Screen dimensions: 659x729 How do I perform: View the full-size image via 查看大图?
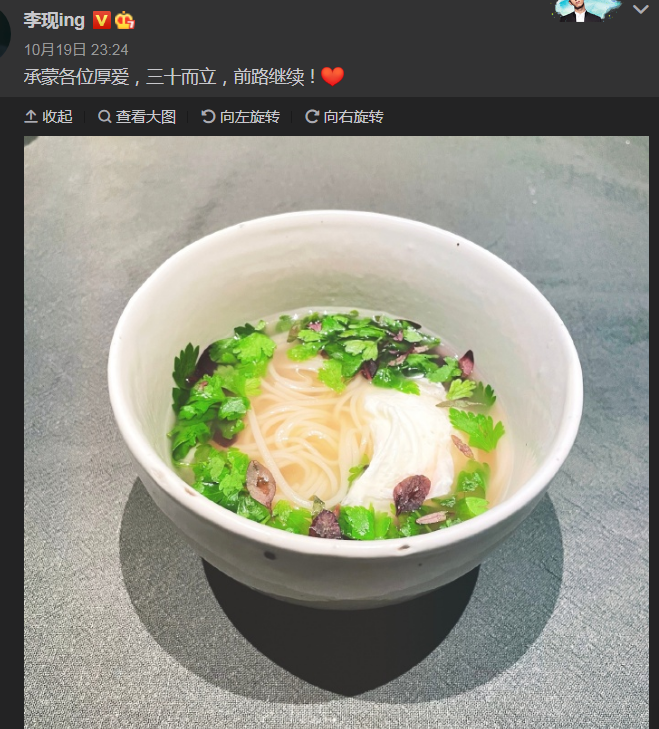137,117
